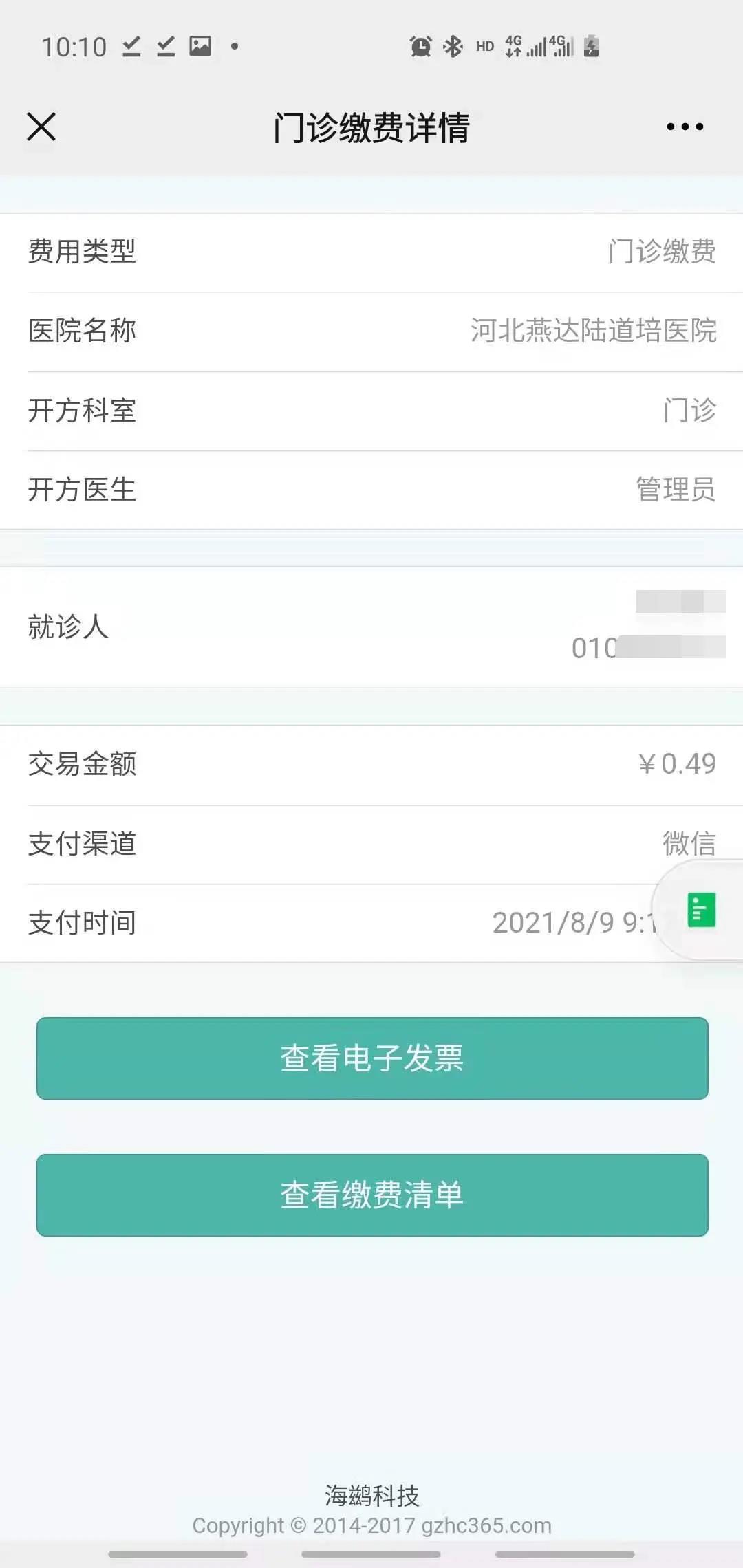The width and height of the screenshot is (743, 1568).
Task: Close the outpatient payment details page
Action: coord(41,127)
